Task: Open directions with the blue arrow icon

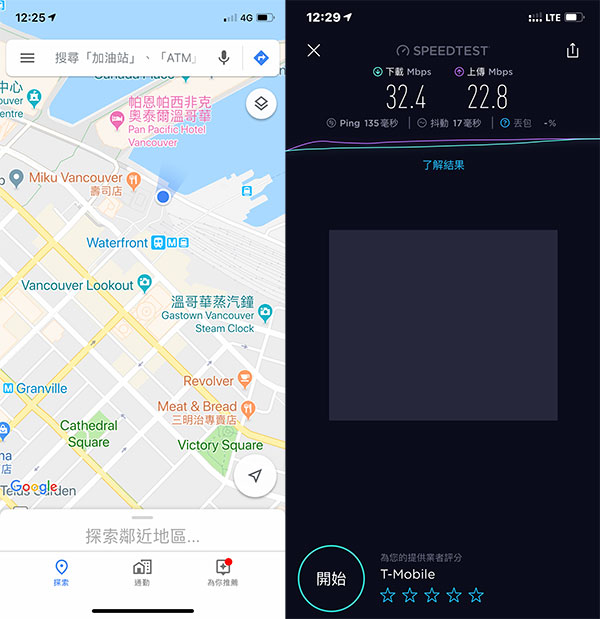Action: click(261, 58)
